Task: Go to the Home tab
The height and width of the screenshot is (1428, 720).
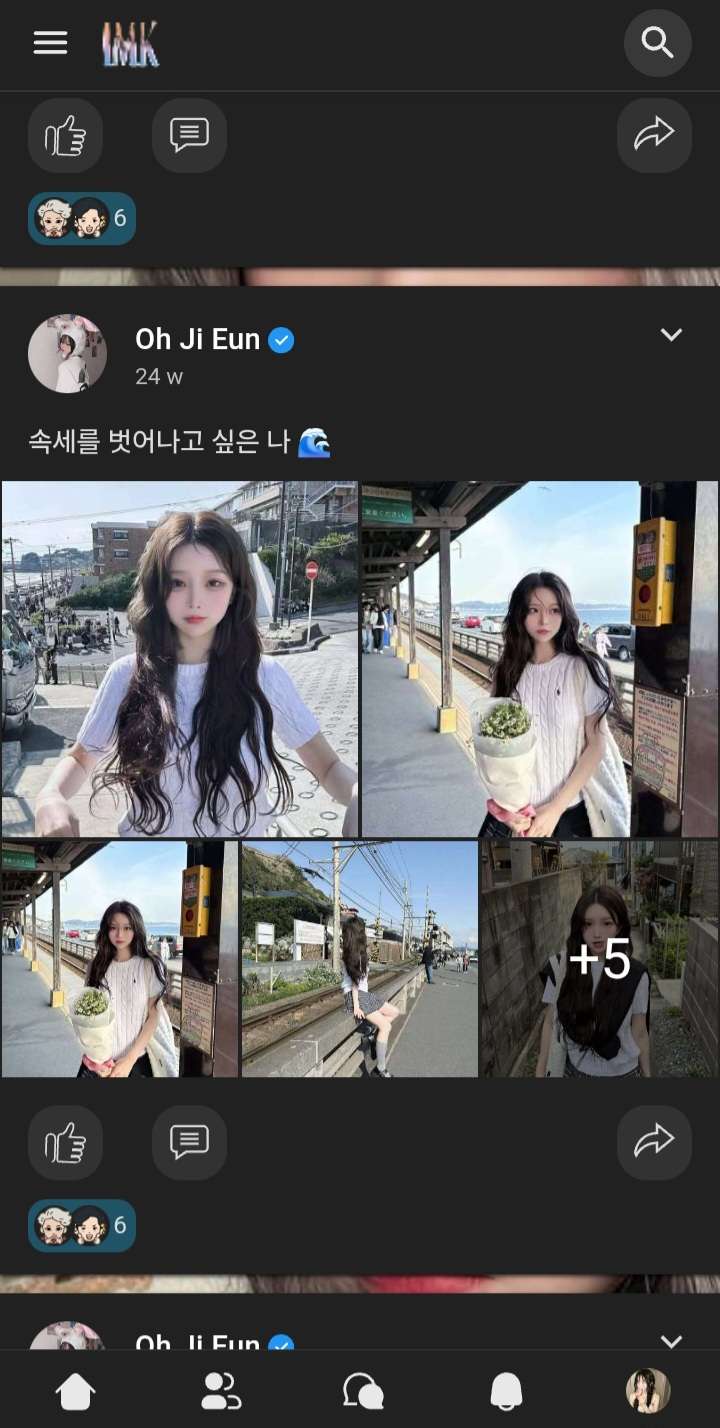Action: [76, 1390]
